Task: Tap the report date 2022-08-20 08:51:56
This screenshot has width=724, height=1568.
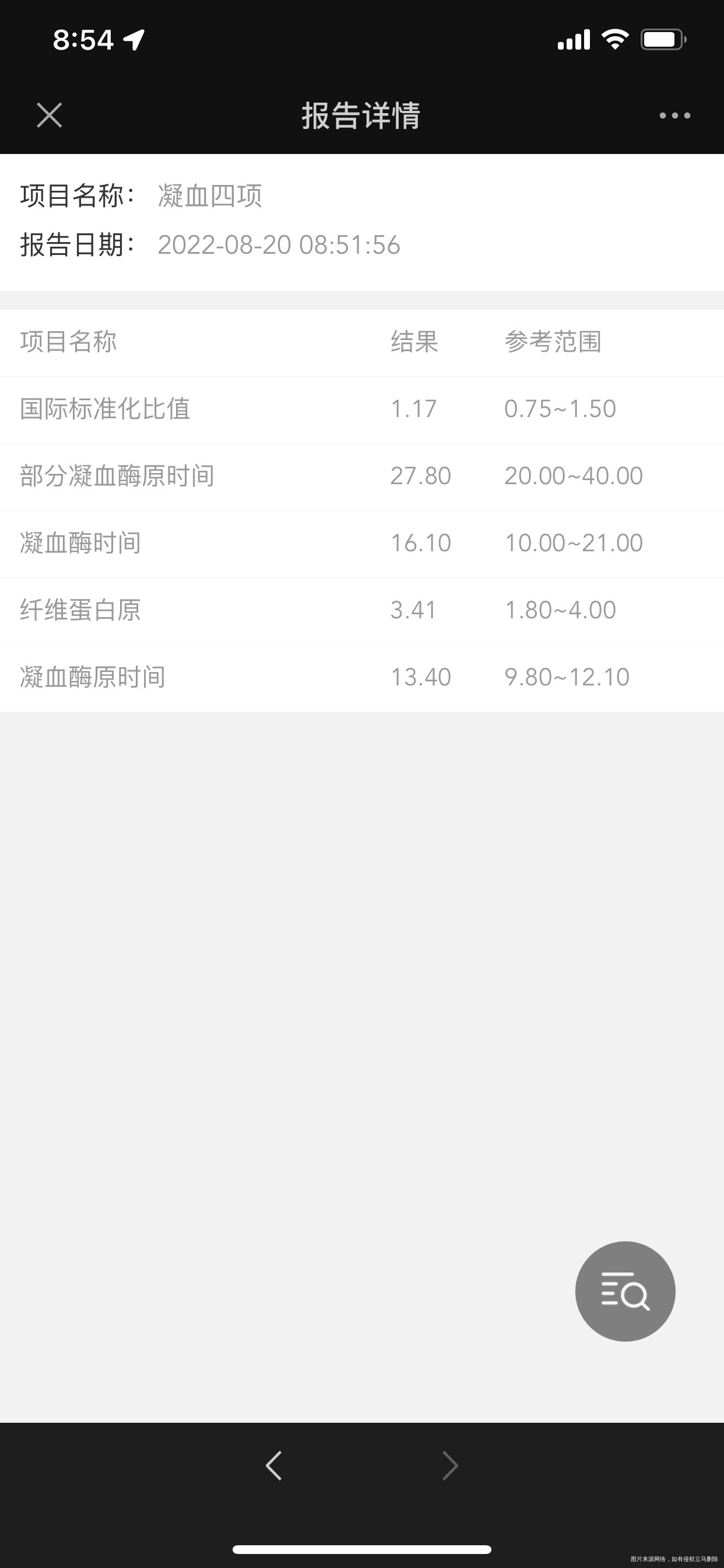Action: 279,244
